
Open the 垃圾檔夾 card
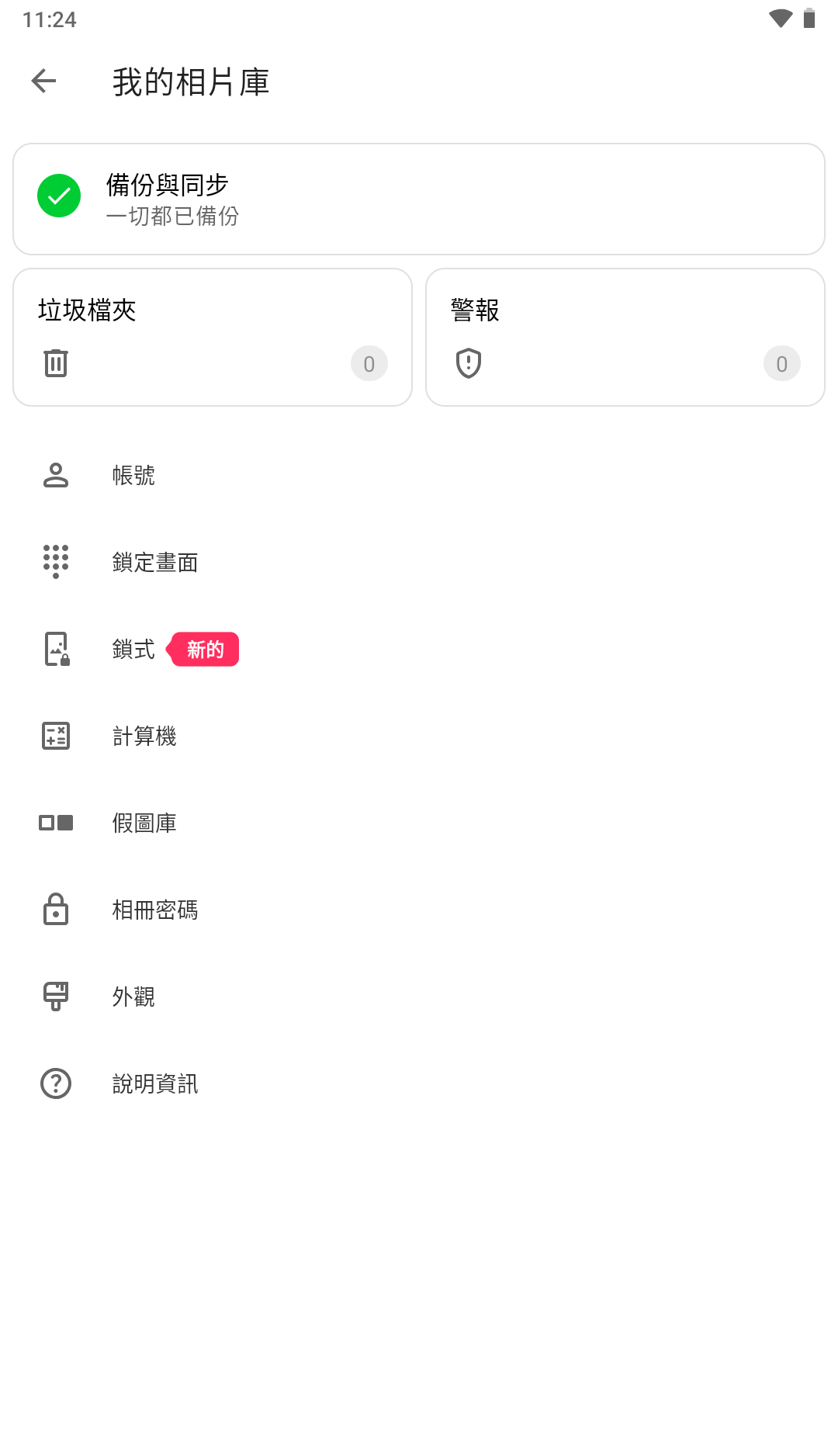(x=212, y=335)
